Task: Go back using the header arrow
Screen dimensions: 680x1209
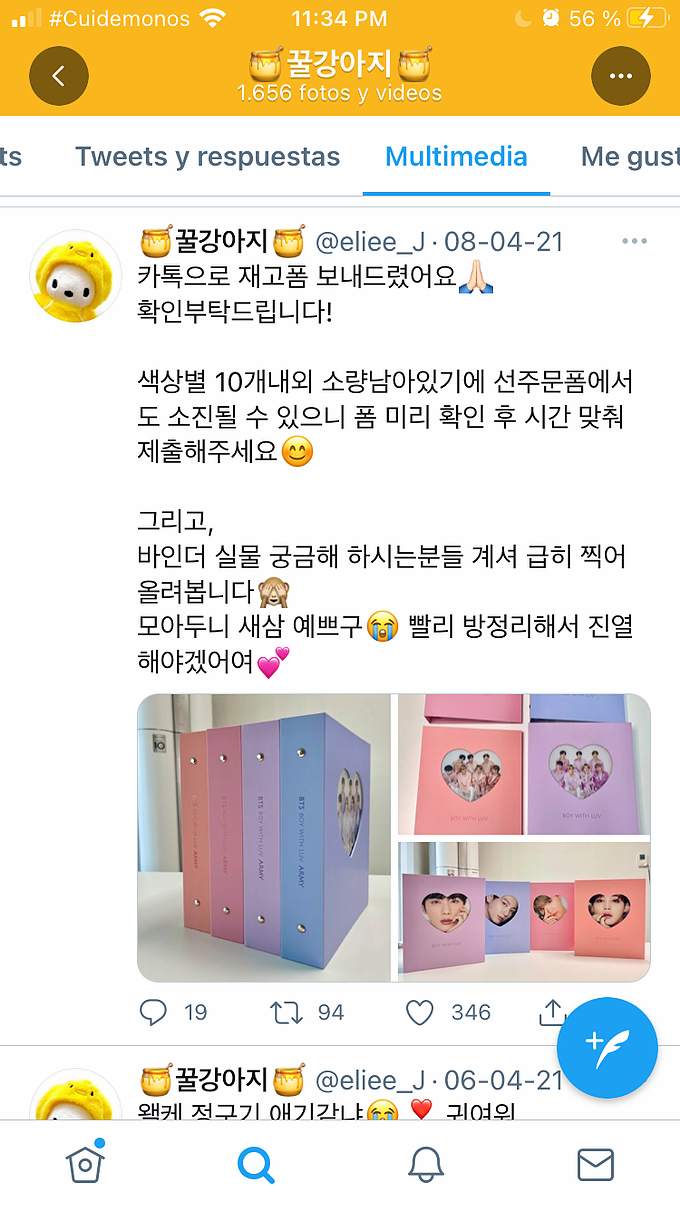Action: click(59, 76)
